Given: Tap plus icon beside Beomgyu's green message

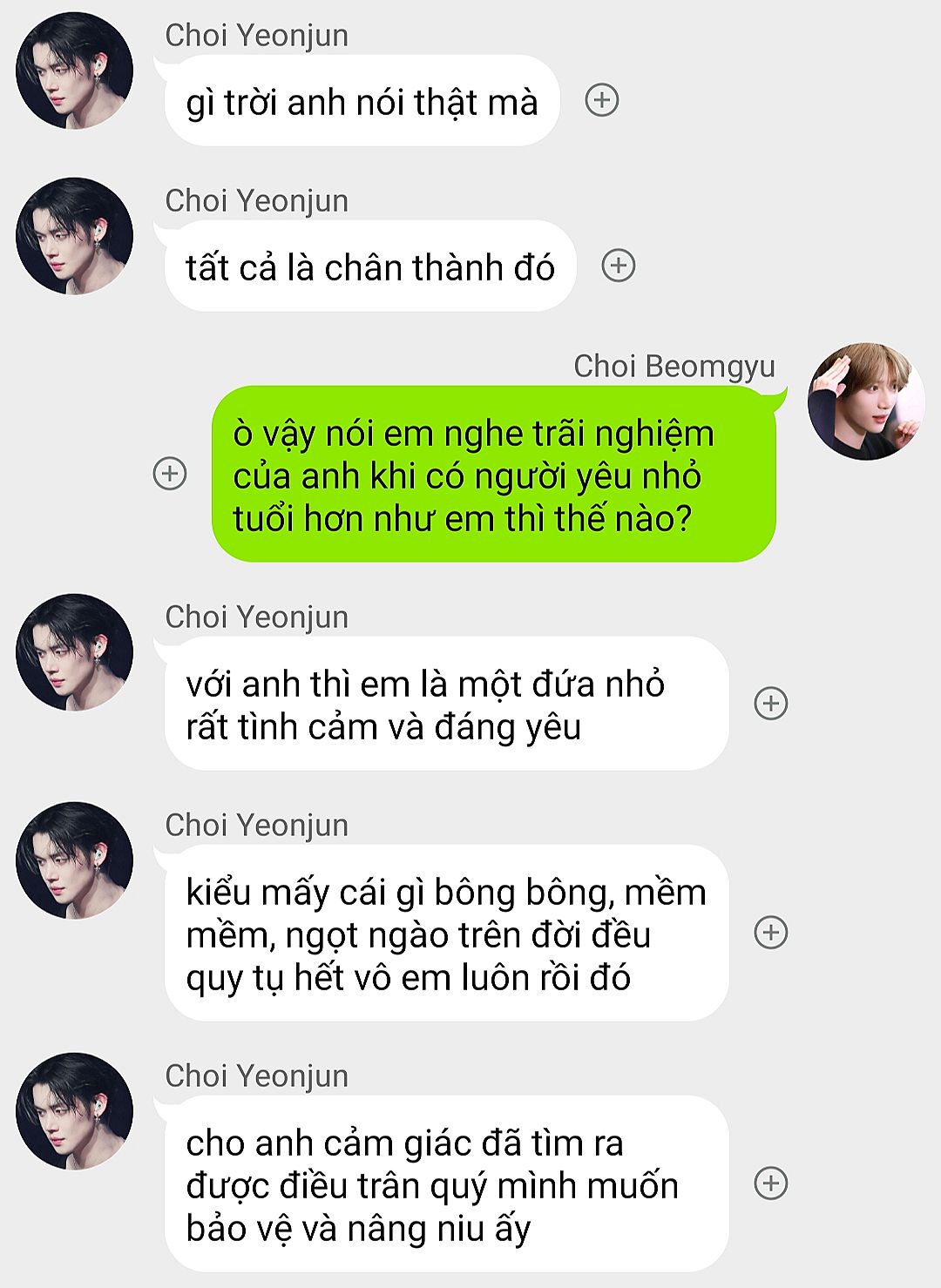Looking at the screenshot, I should click(170, 474).
